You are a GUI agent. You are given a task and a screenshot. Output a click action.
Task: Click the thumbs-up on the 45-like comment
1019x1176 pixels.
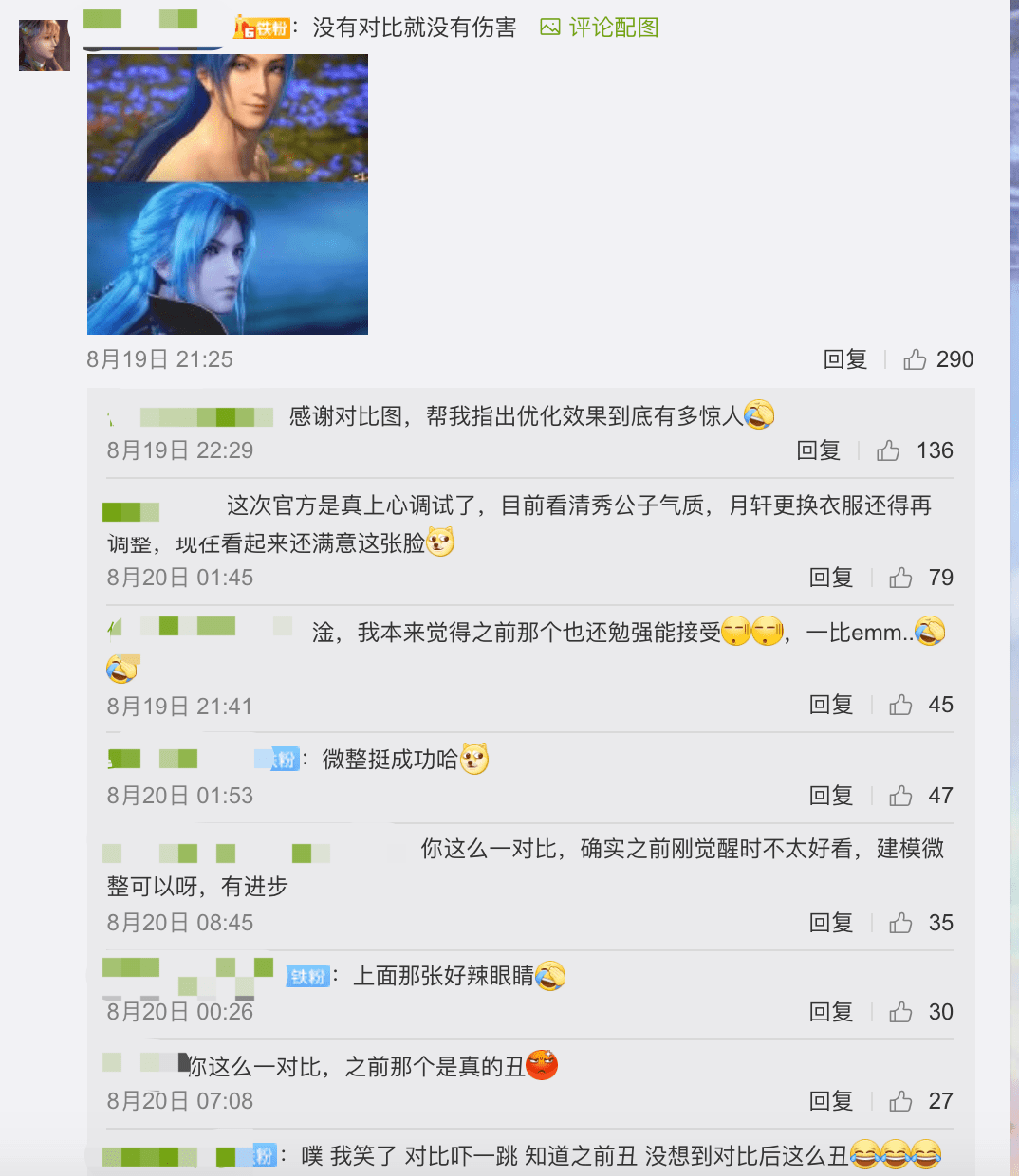coord(900,705)
